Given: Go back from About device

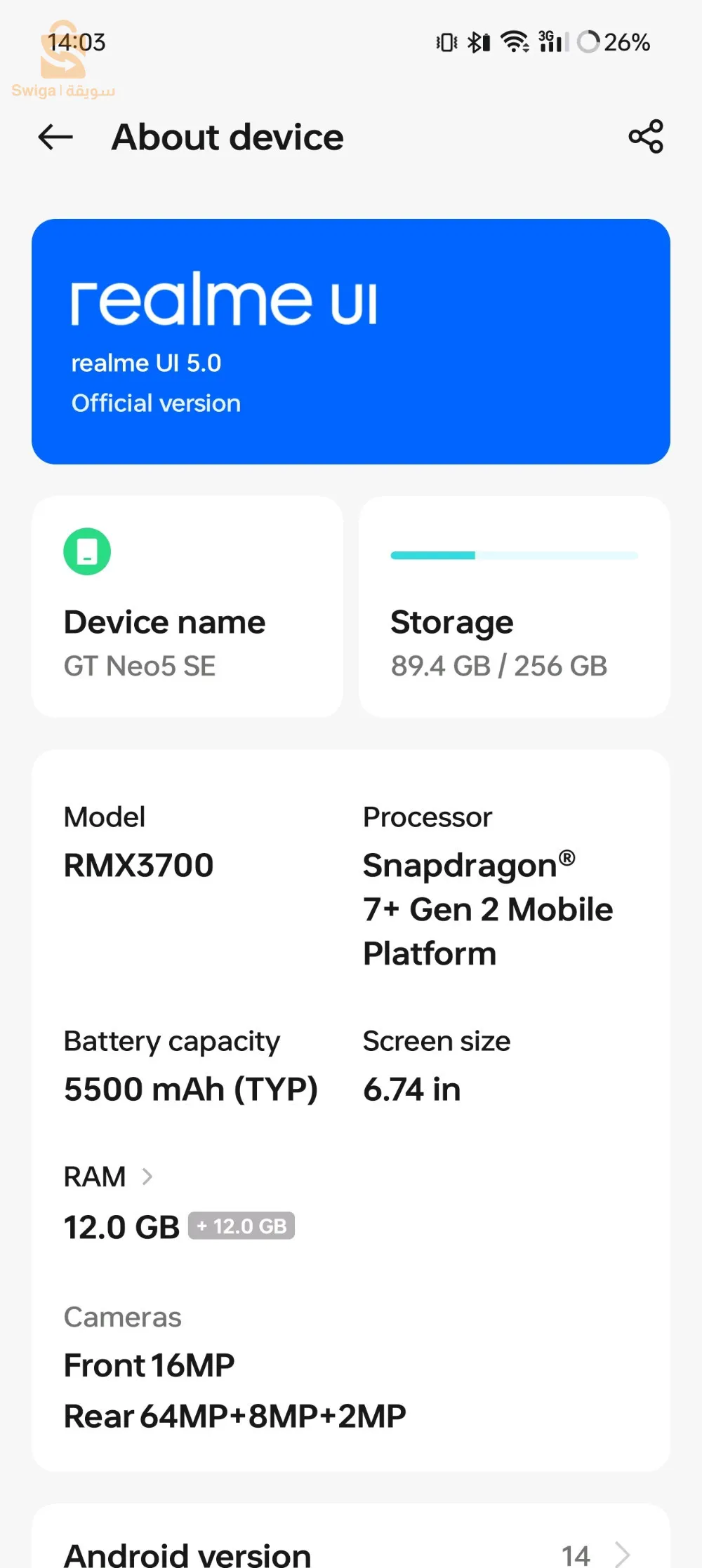Looking at the screenshot, I should click(x=55, y=137).
